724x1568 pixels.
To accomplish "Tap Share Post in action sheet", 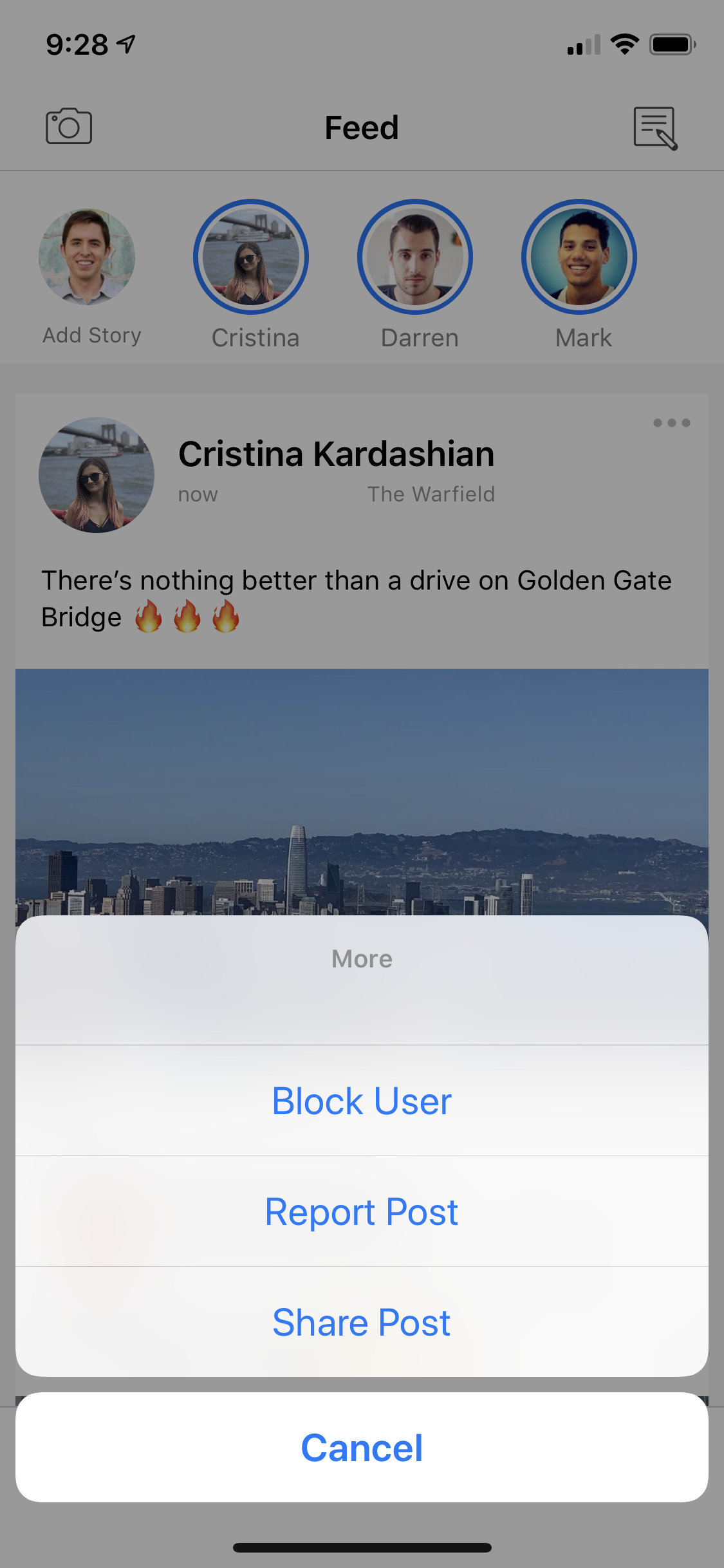I will point(362,1322).
